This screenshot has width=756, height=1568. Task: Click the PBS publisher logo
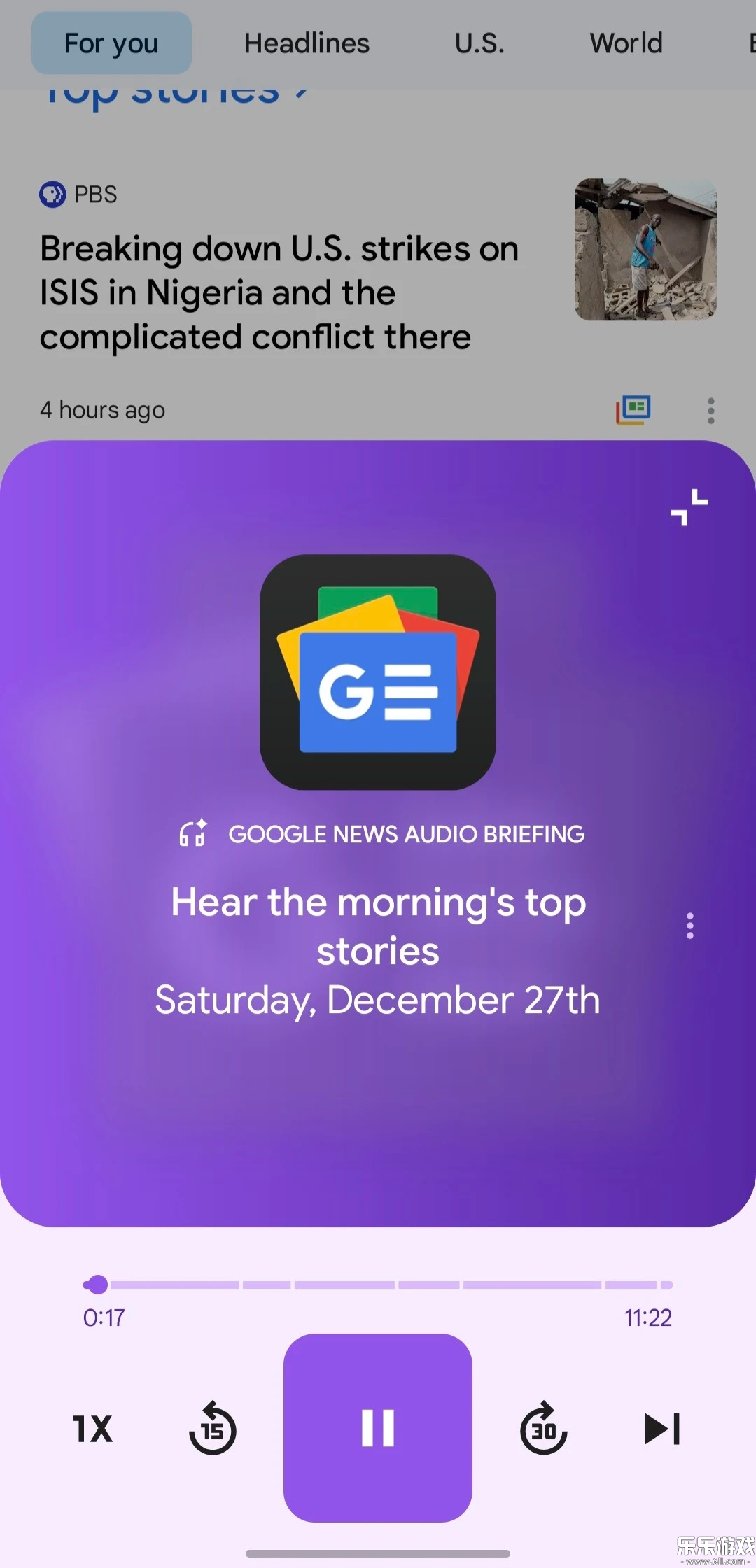click(x=51, y=194)
